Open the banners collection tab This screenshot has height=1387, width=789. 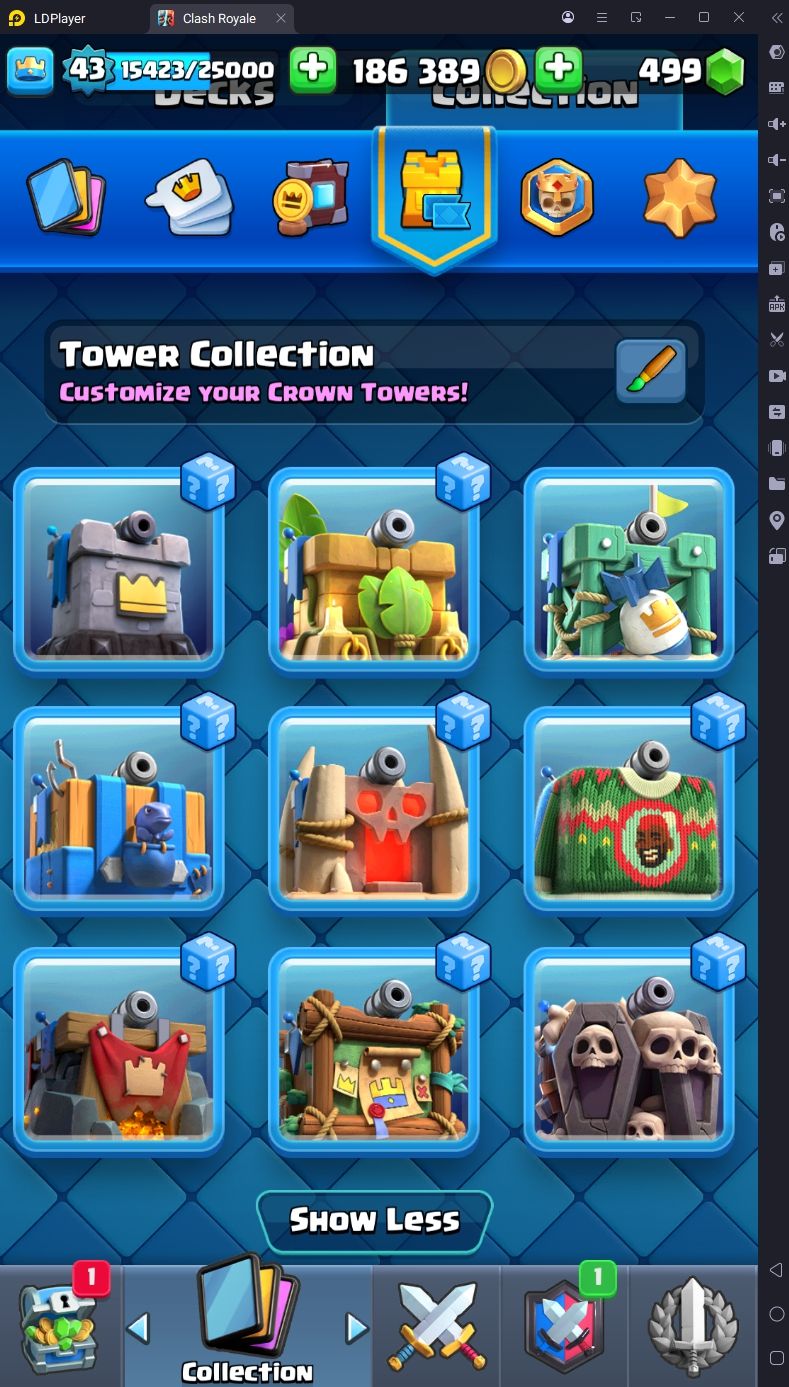(x=311, y=196)
